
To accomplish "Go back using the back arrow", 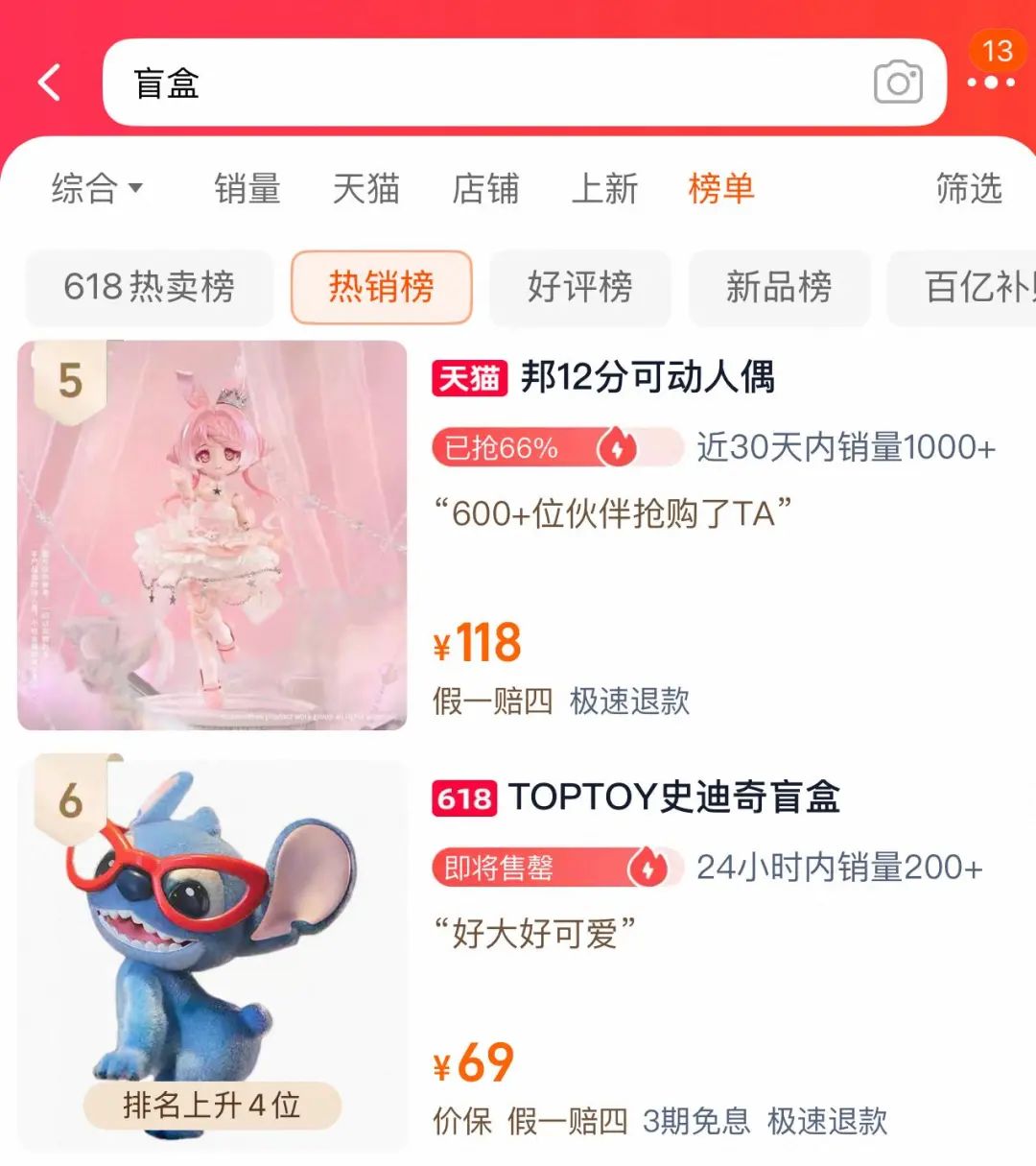I will (50, 83).
